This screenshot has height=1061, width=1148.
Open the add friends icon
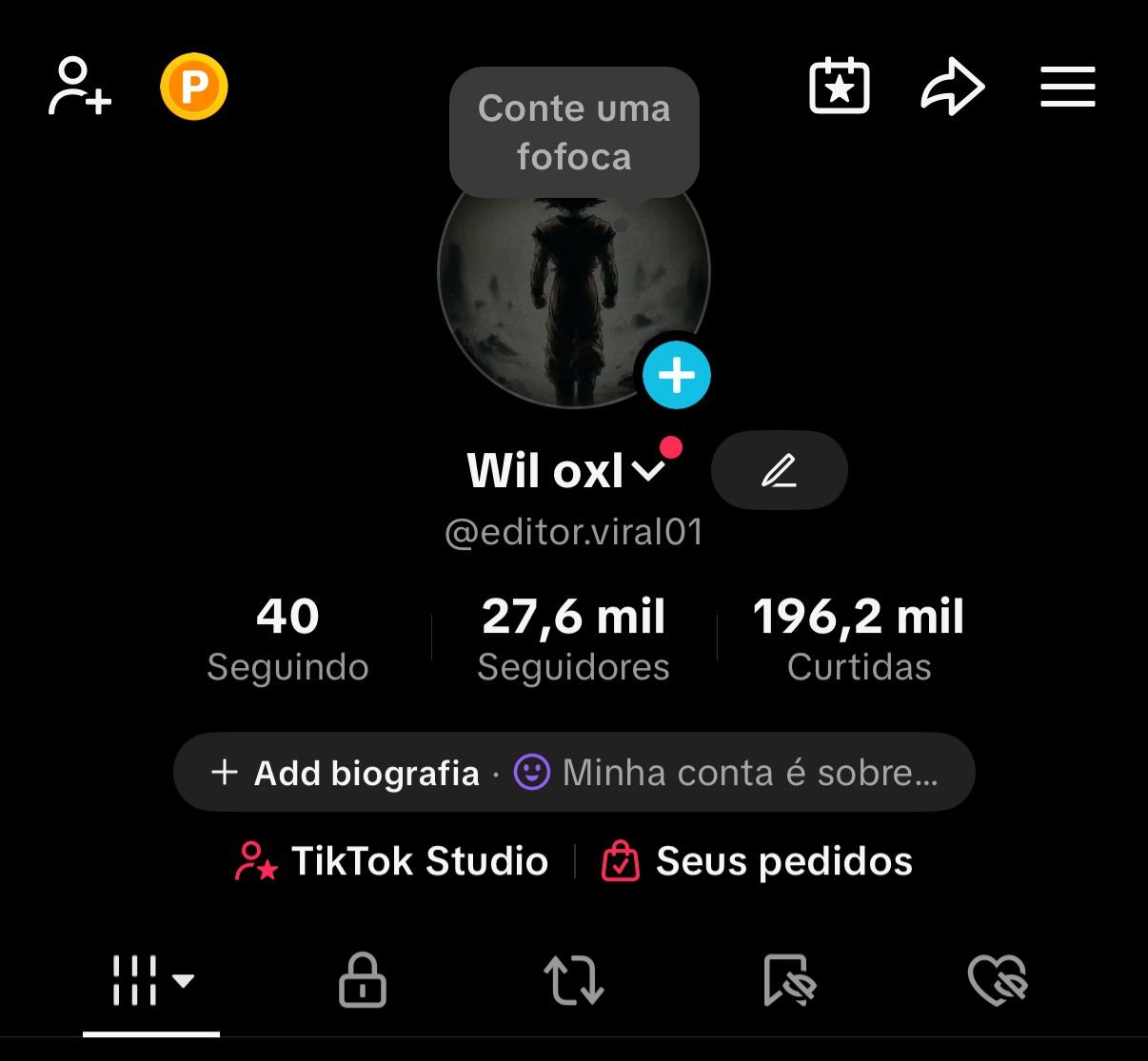click(x=80, y=88)
